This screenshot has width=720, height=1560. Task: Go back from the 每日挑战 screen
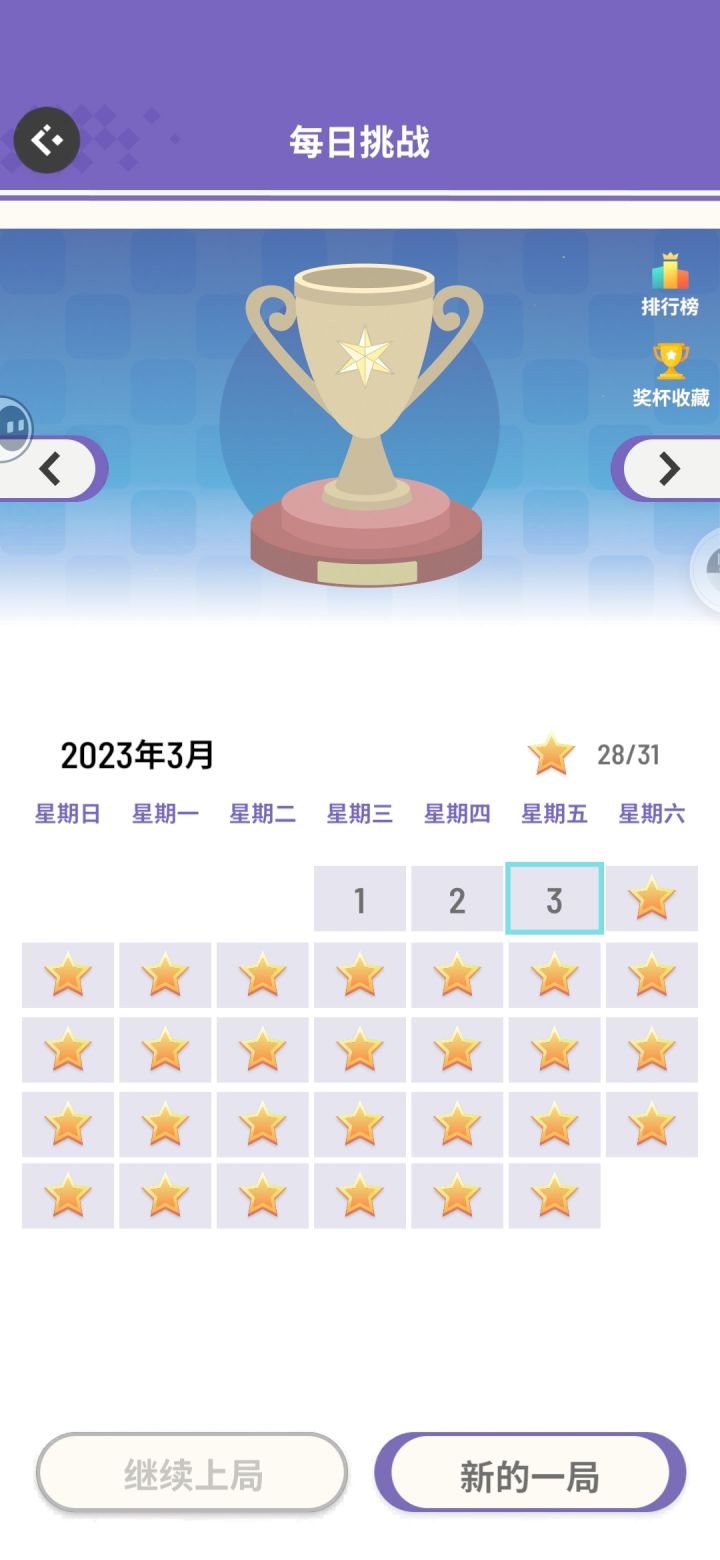(x=46, y=140)
